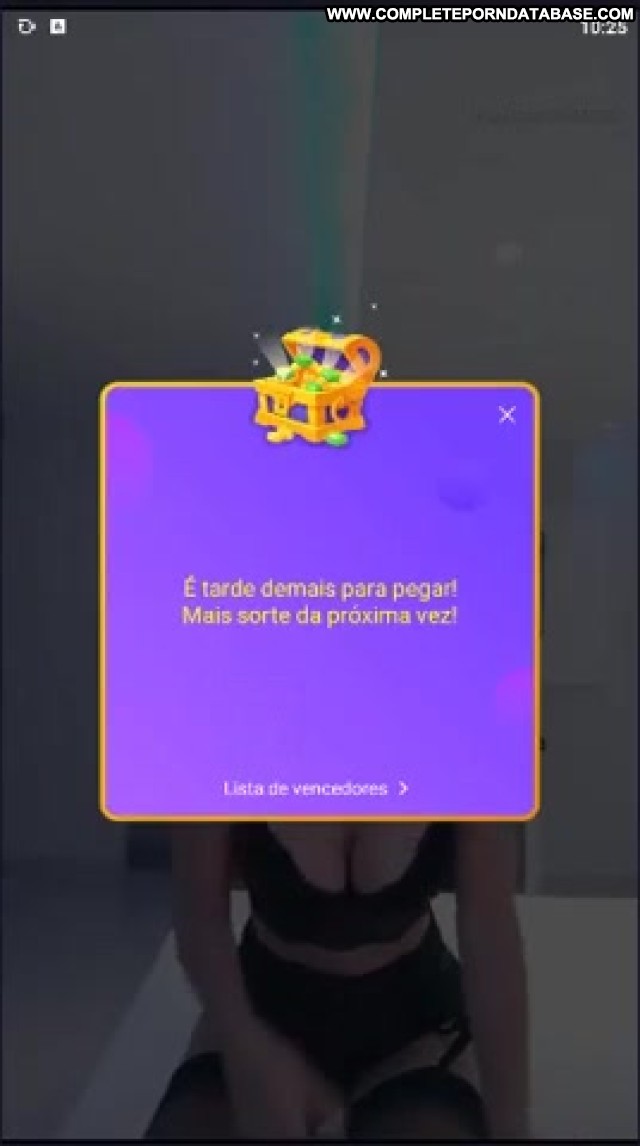Close the treasure chest popup
Screen dimensions: 640x1146
click(507, 415)
